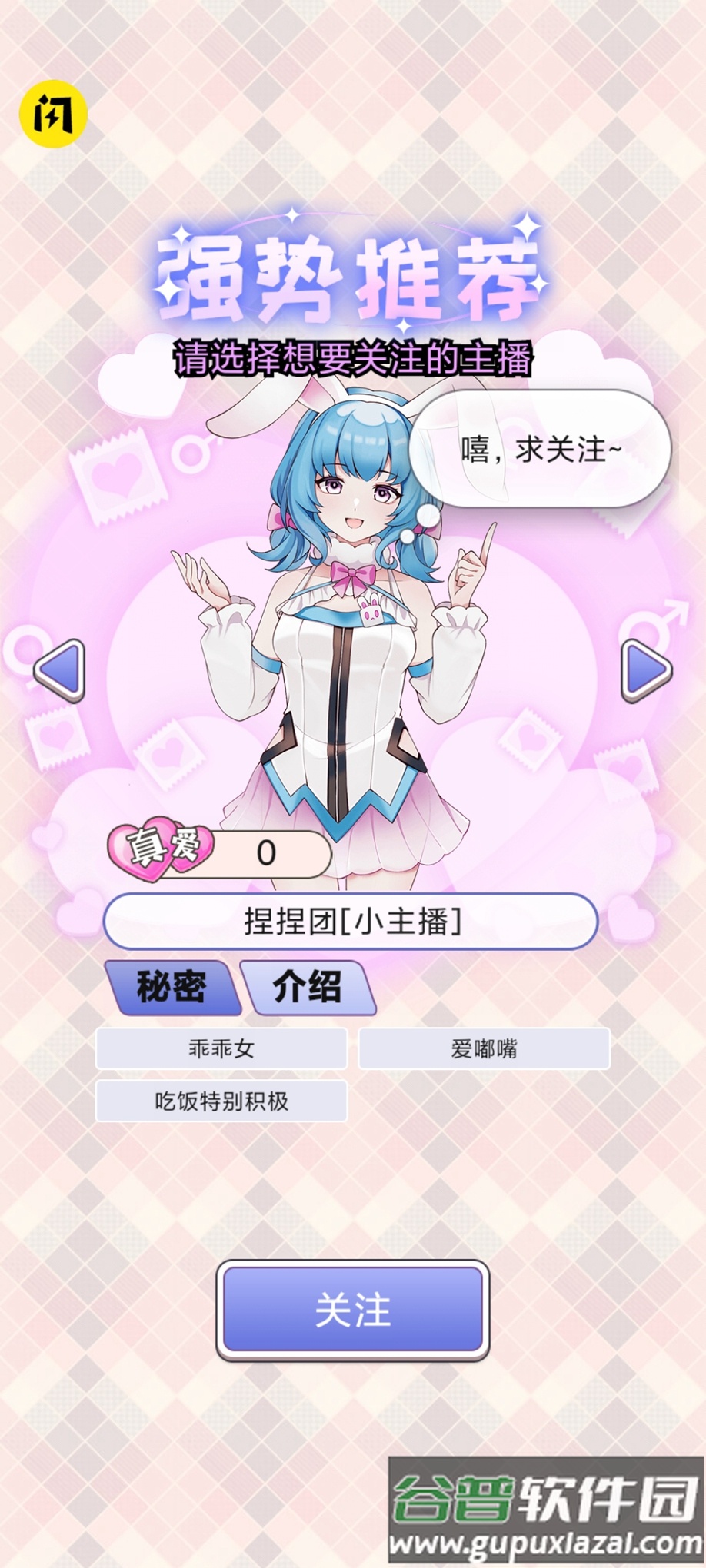Tap the 关注 button to follow
Viewport: 706px width, 1568px height.
point(352,1310)
